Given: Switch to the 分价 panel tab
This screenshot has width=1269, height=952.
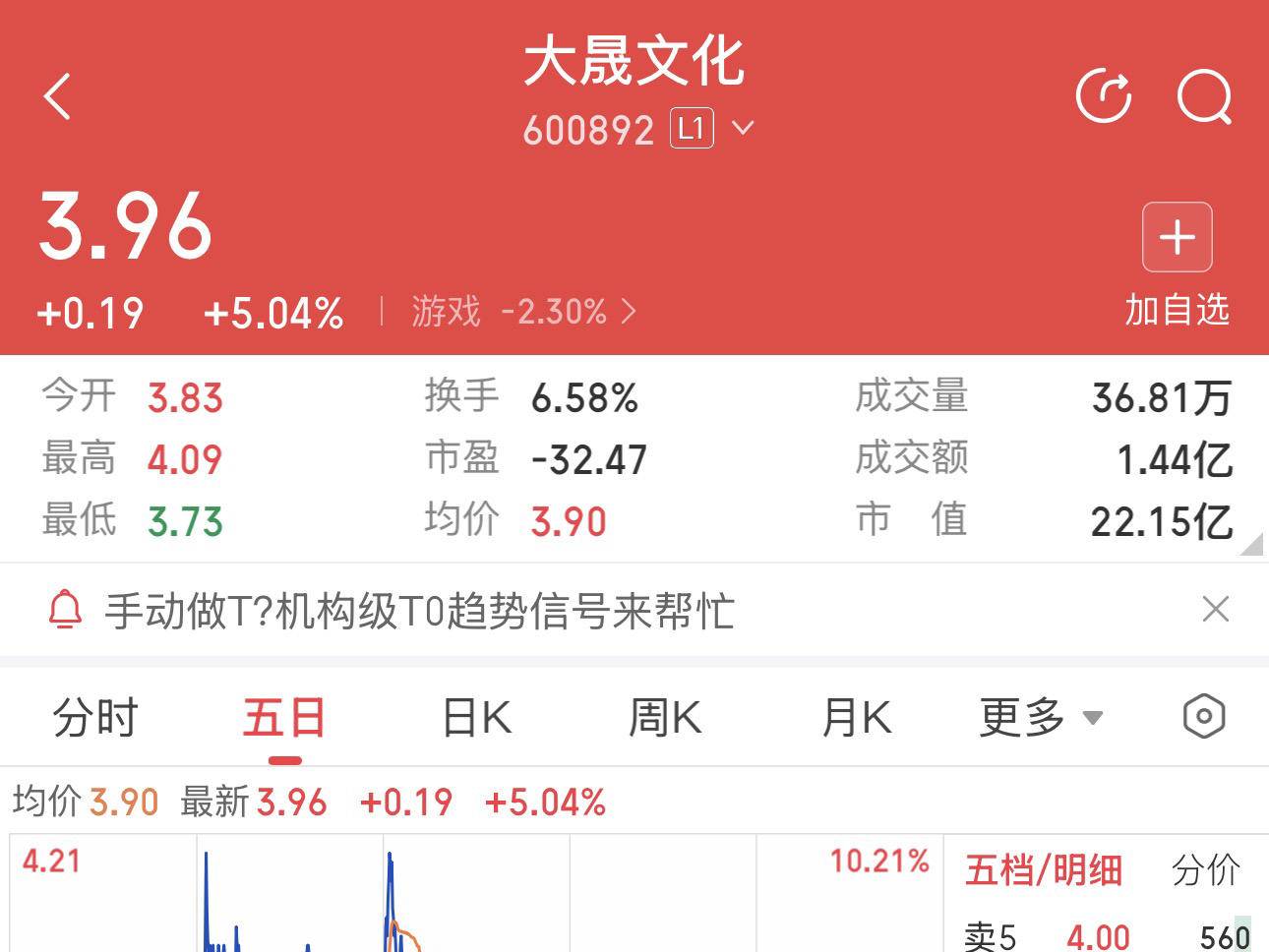Looking at the screenshot, I should pyautogui.click(x=1206, y=870).
